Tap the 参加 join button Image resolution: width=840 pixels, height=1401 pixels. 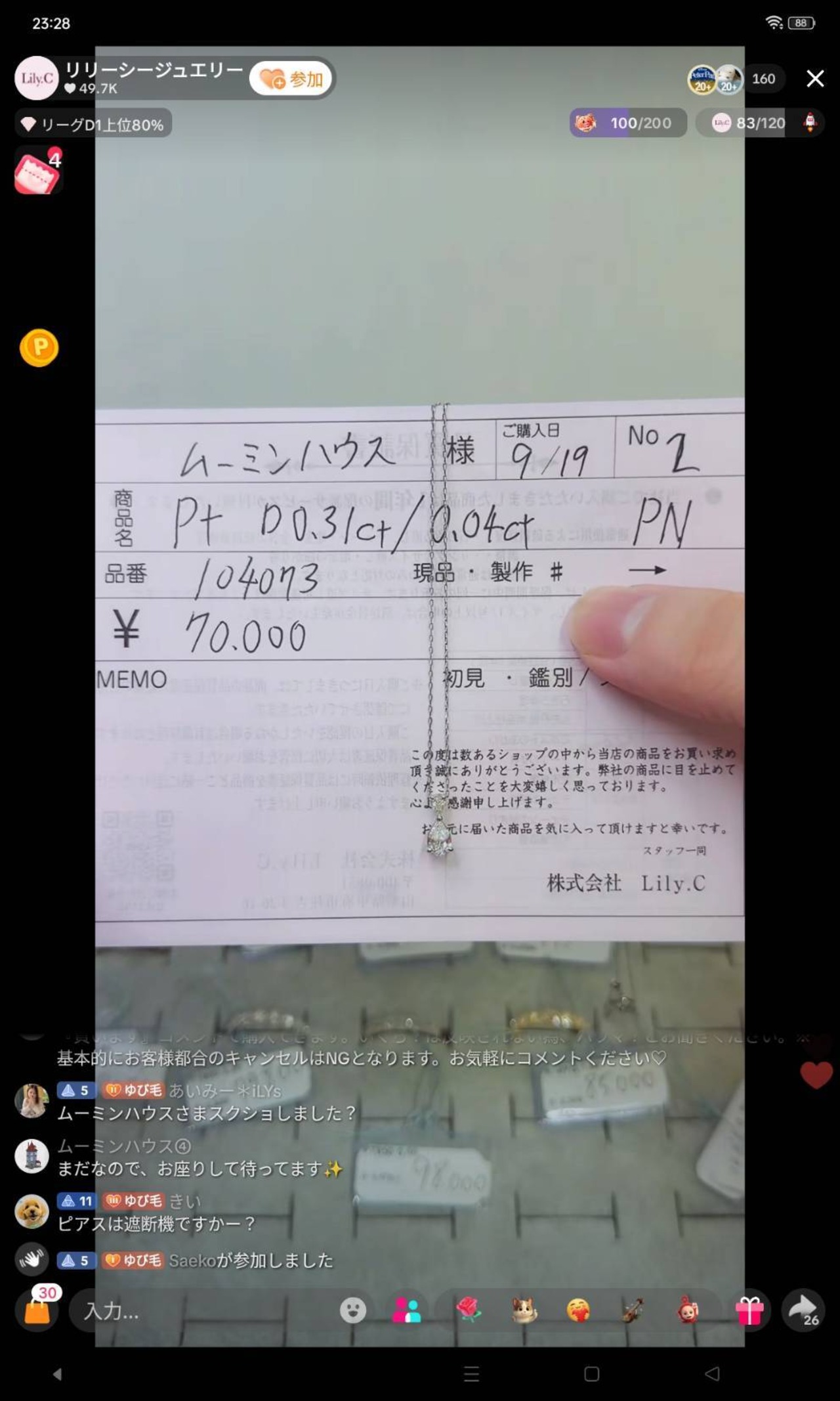pyautogui.click(x=291, y=79)
